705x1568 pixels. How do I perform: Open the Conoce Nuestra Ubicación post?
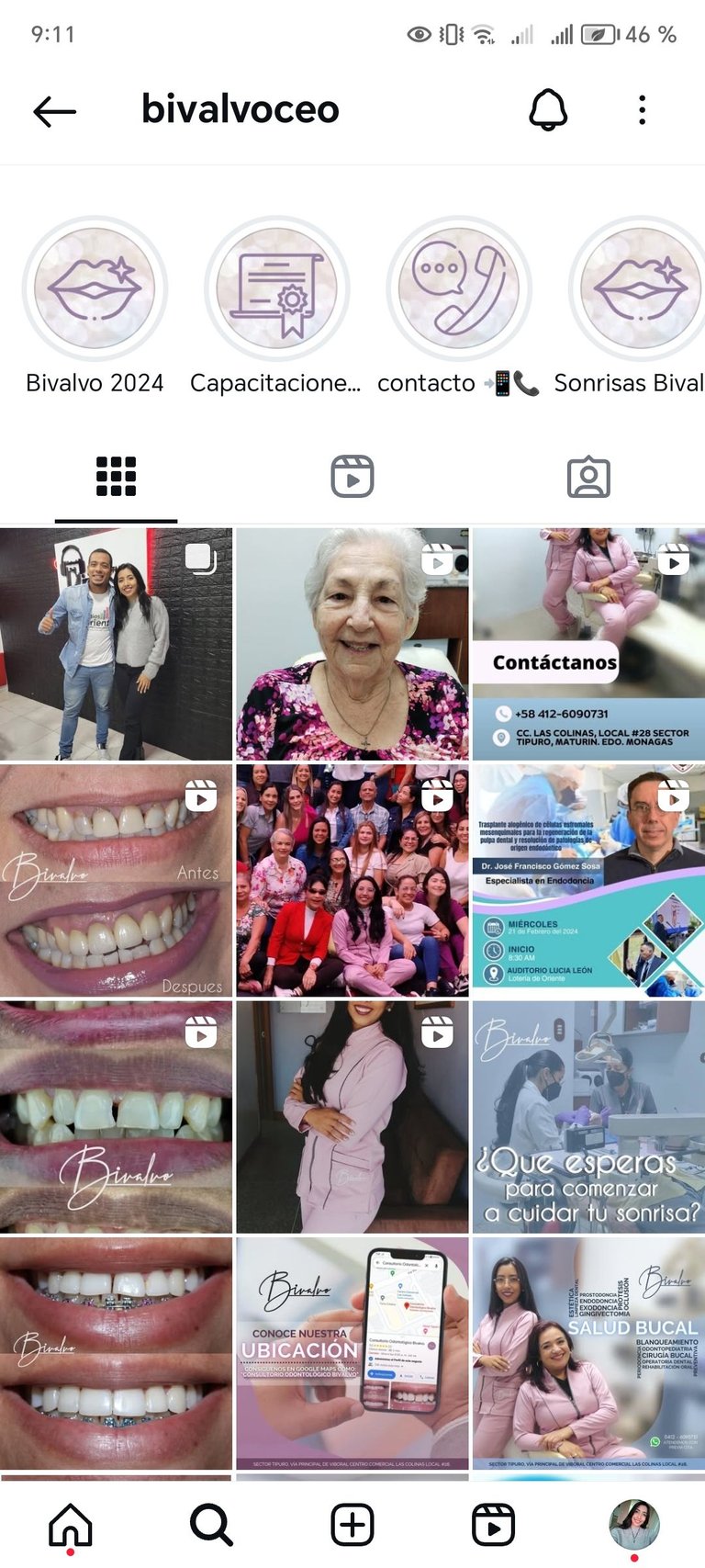click(352, 1353)
